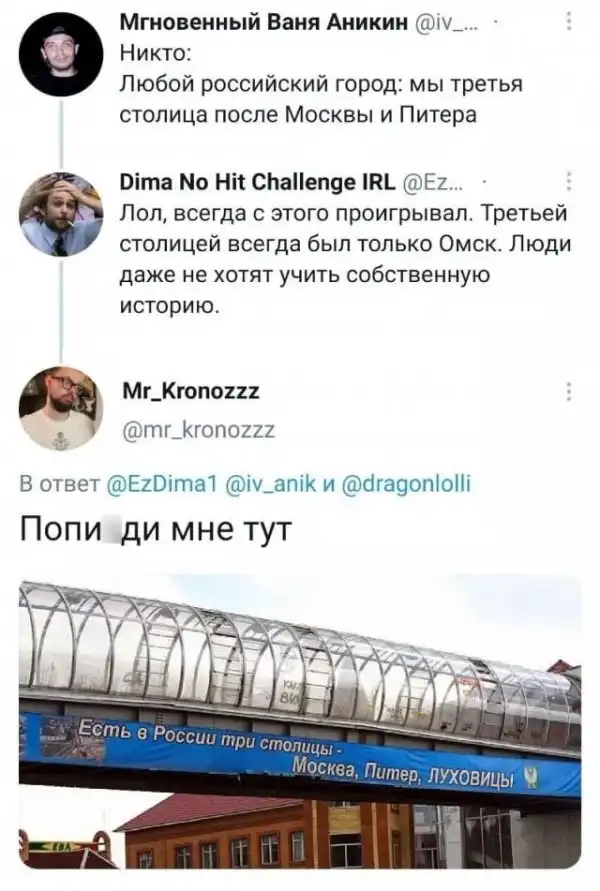This screenshot has width=600, height=891.
Task: Open Dima No Hit Challenge IRL's avatar
Action: click(x=61, y=214)
